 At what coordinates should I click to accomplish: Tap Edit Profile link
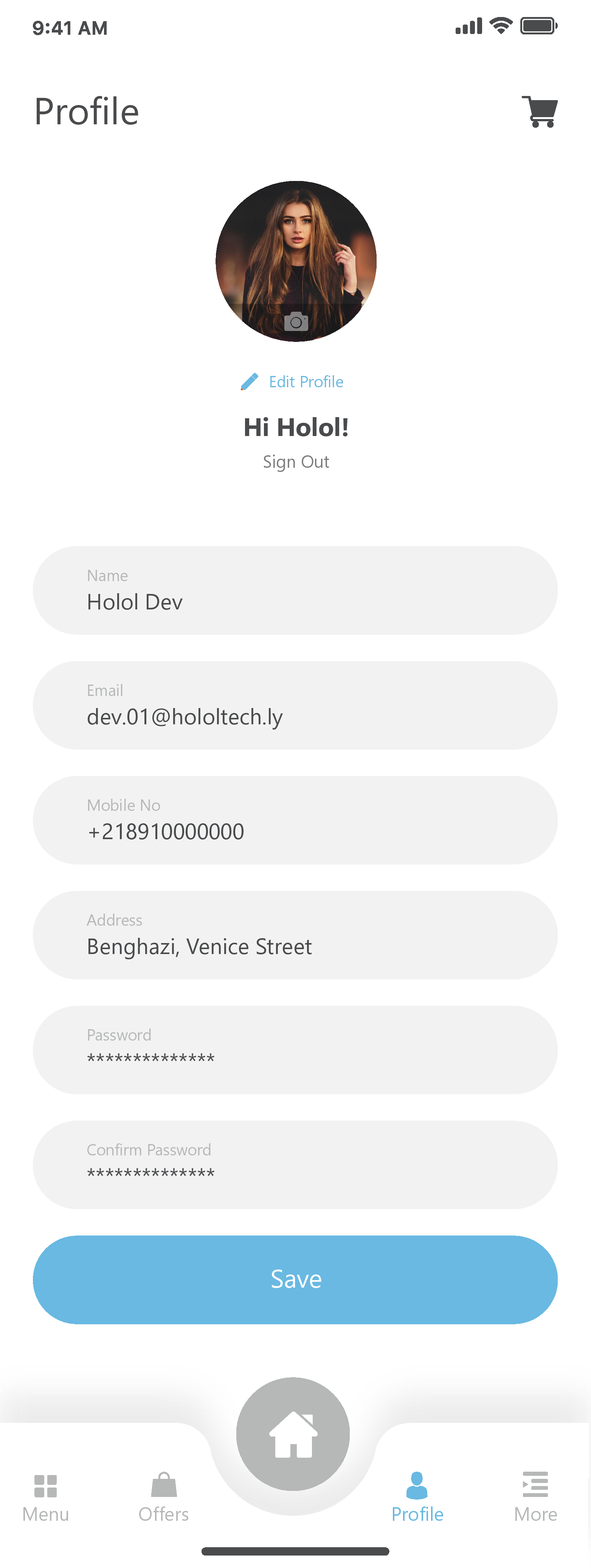click(293, 382)
